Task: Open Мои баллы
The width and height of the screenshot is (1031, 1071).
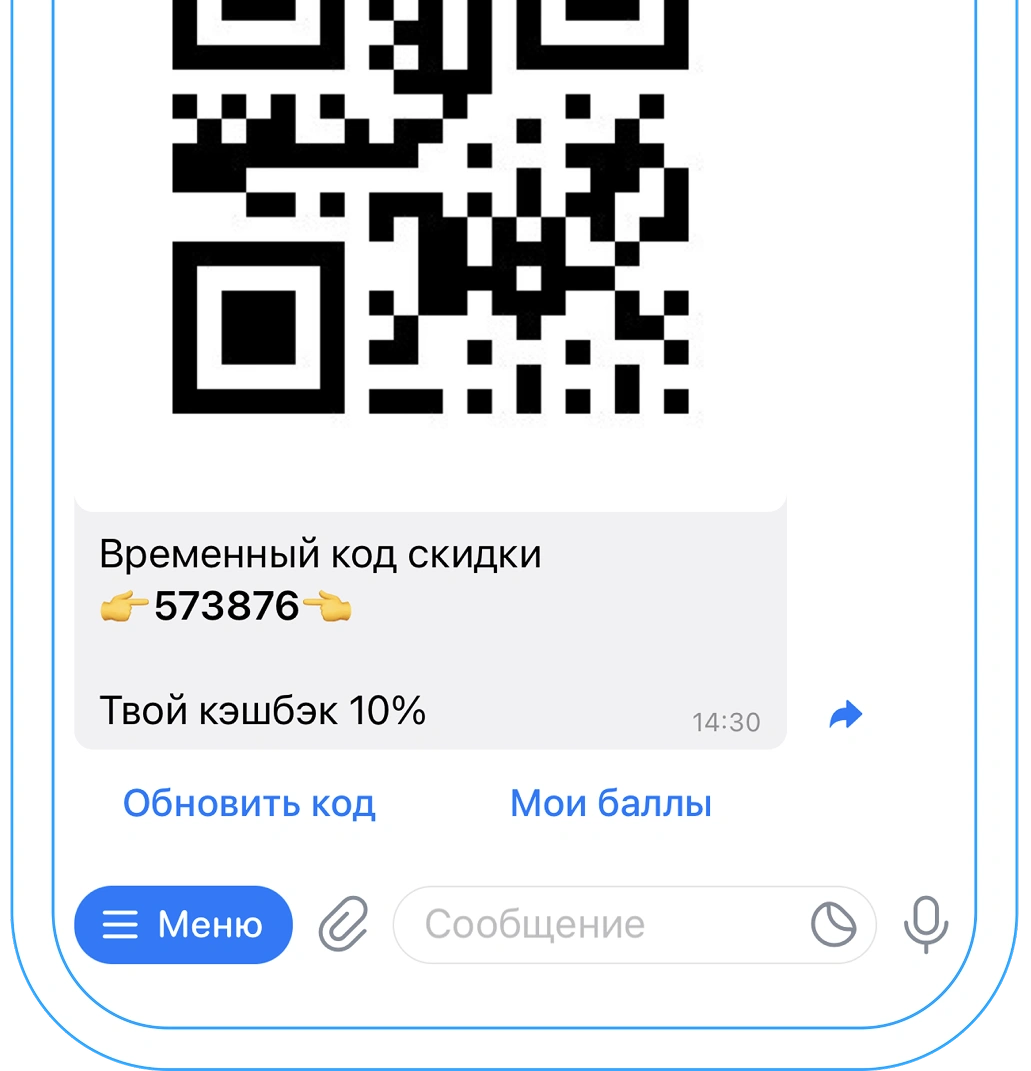Action: click(x=610, y=803)
